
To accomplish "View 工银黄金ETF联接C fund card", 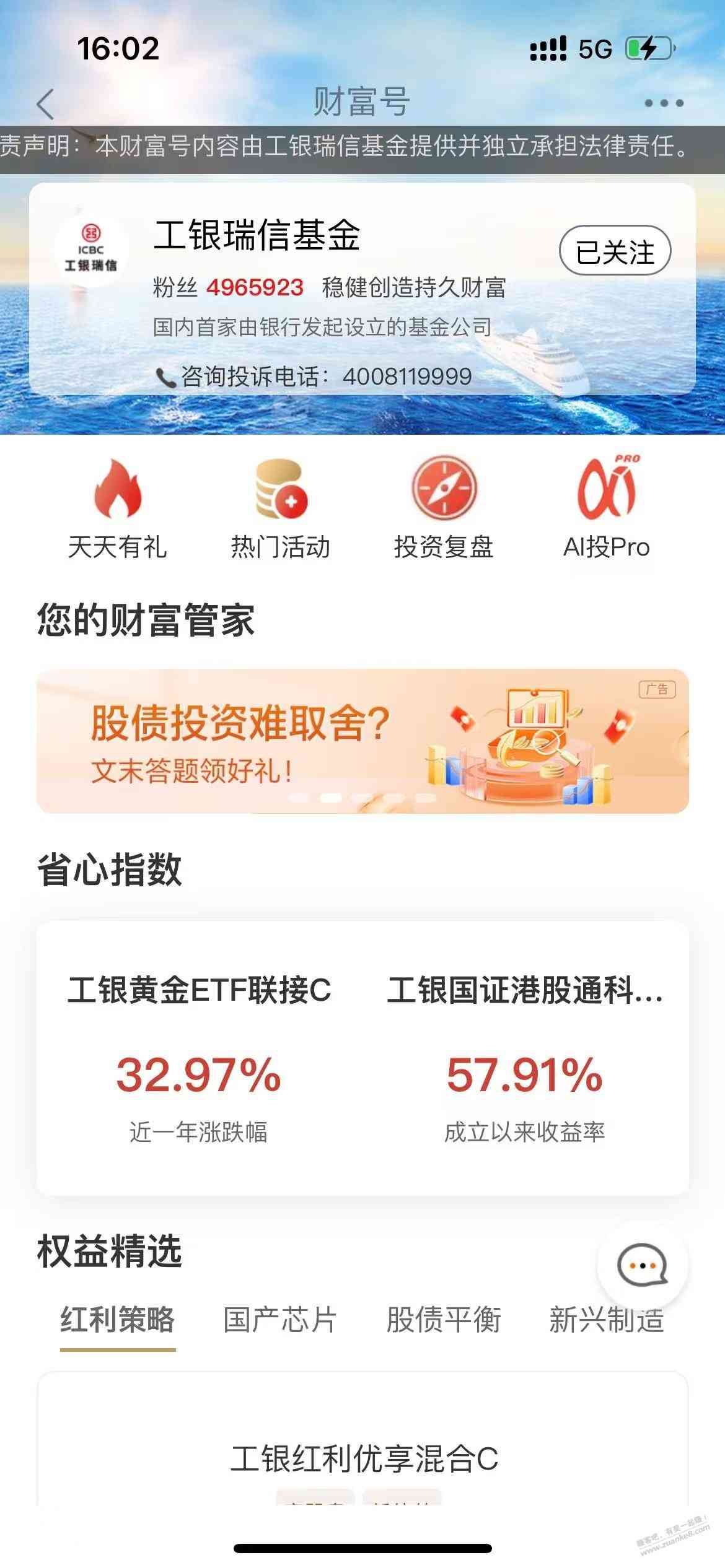I will pos(199,1058).
